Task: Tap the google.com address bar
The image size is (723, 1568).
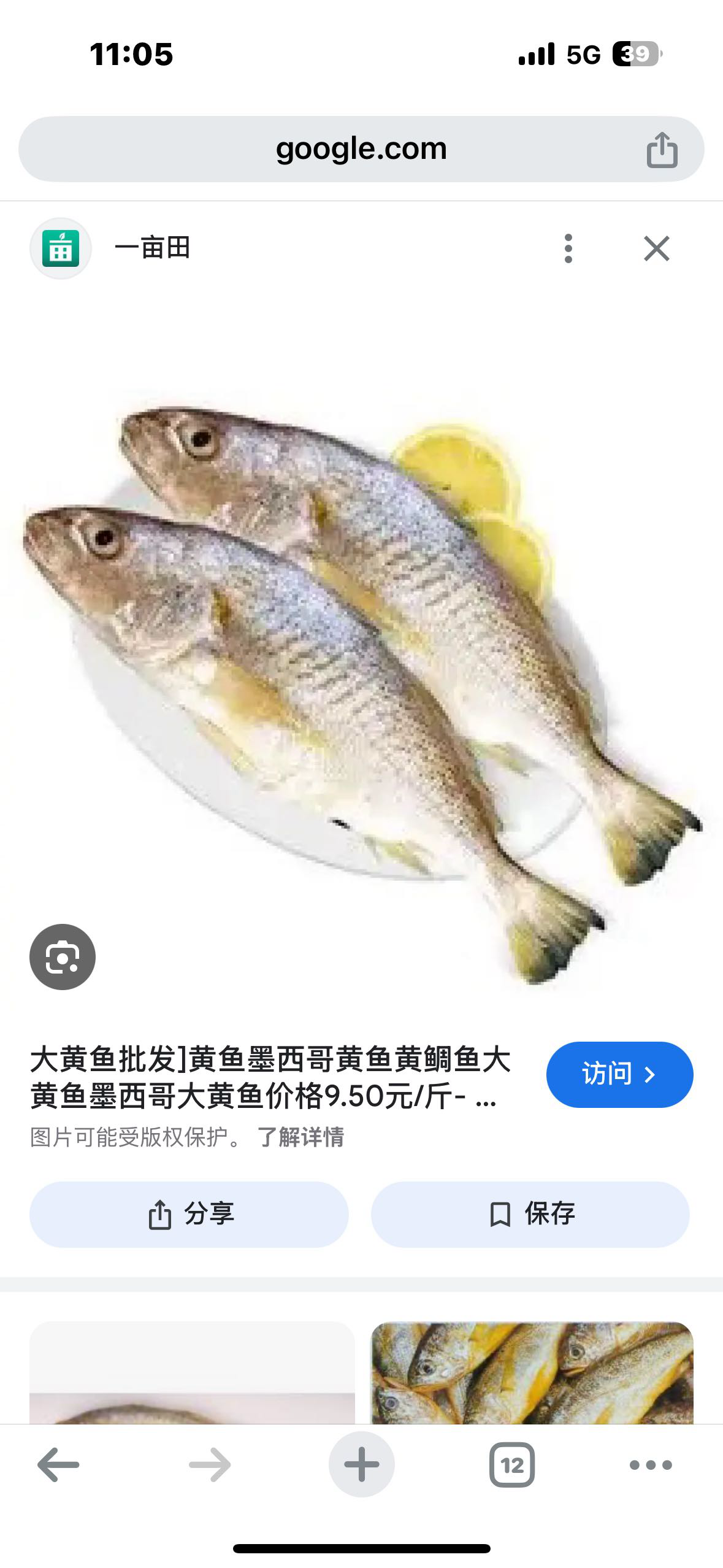Action: point(361,149)
